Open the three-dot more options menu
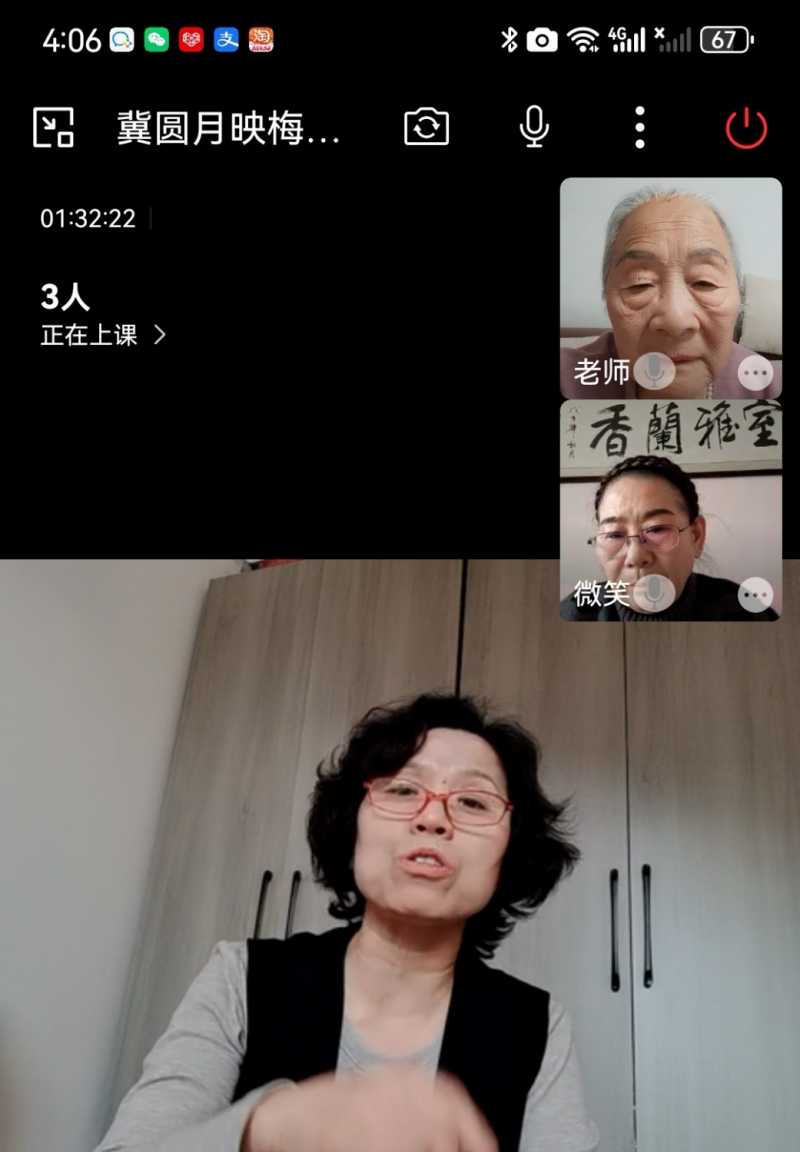Viewport: 800px width, 1152px height. (x=640, y=128)
